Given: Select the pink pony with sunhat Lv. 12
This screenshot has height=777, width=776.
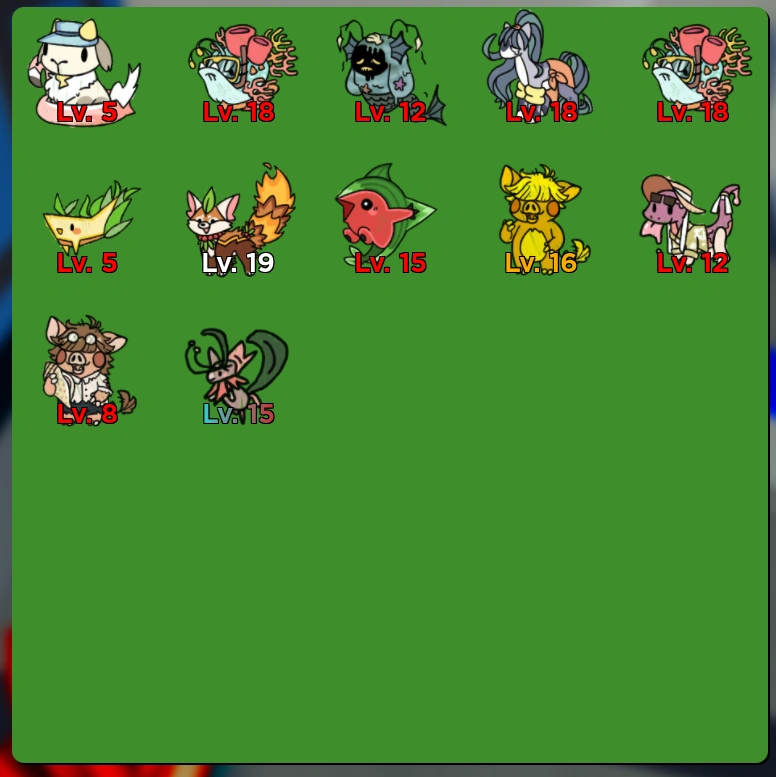Looking at the screenshot, I should [x=690, y=220].
